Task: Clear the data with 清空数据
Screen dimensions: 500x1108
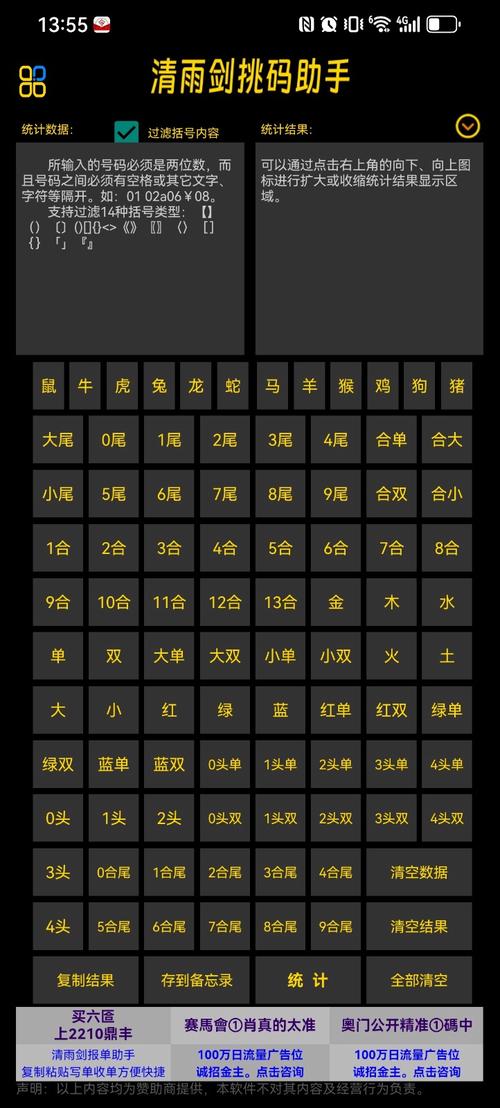Action: point(419,872)
